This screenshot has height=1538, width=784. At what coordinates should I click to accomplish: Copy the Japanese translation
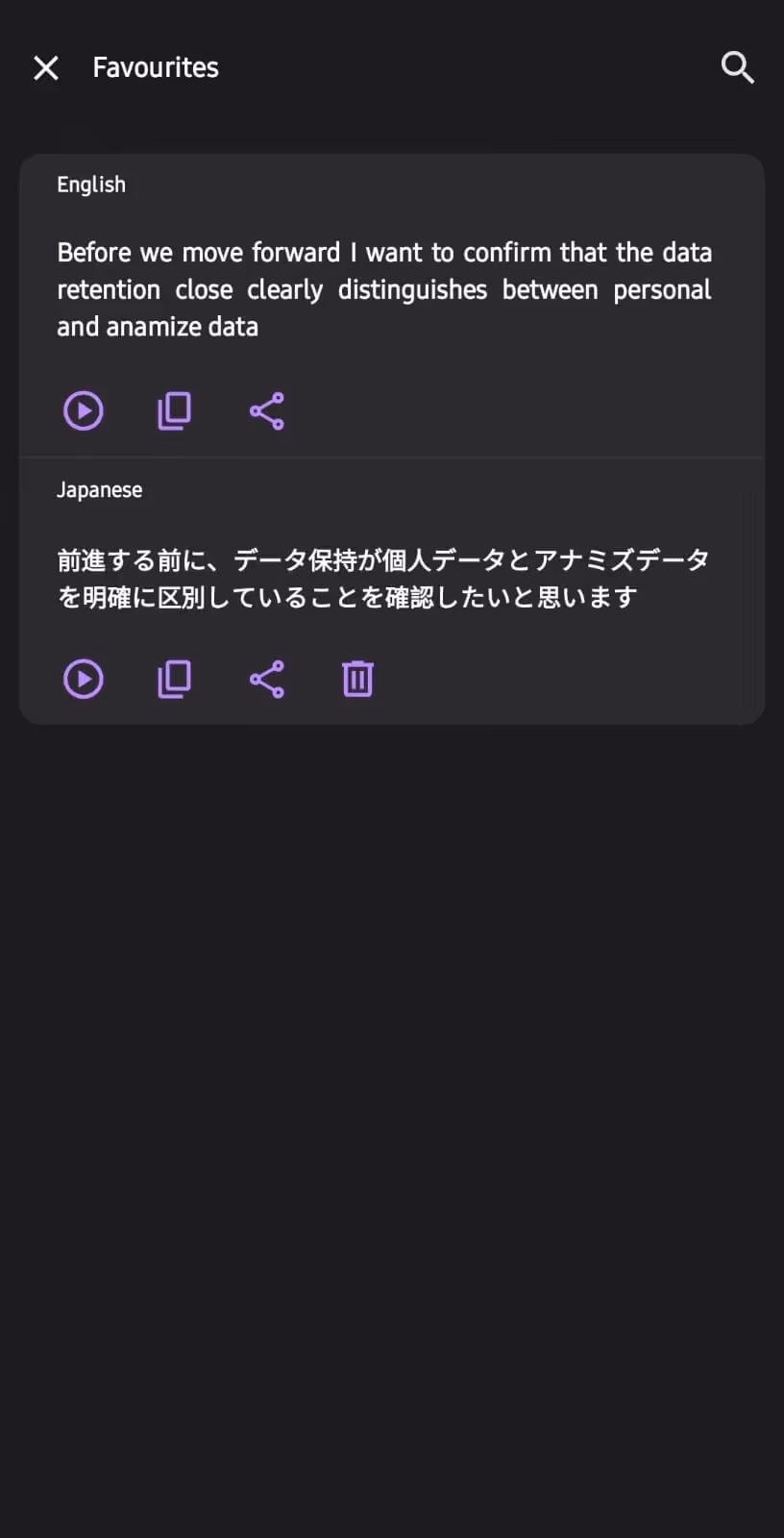pos(174,679)
